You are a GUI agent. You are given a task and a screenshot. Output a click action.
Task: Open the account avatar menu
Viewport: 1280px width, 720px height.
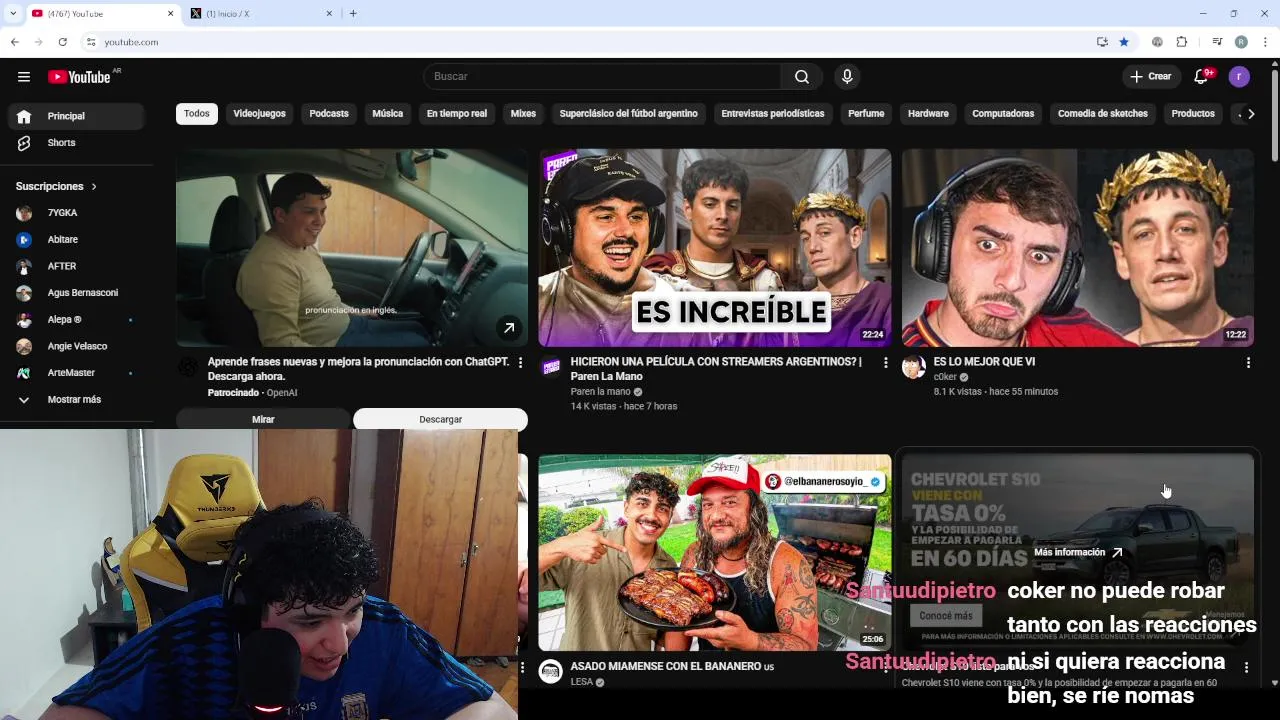pos(1239,77)
